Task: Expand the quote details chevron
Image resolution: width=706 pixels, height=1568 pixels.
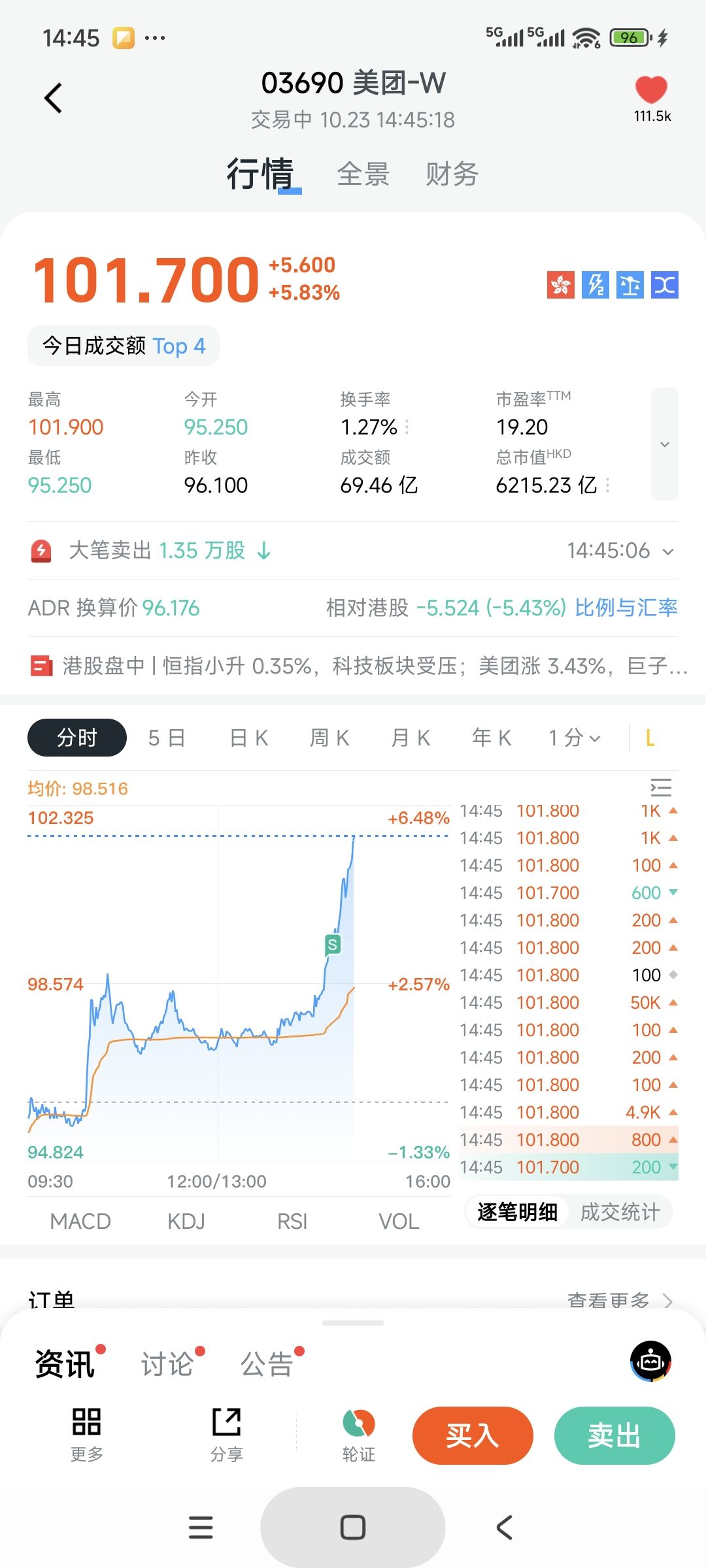Action: click(664, 444)
